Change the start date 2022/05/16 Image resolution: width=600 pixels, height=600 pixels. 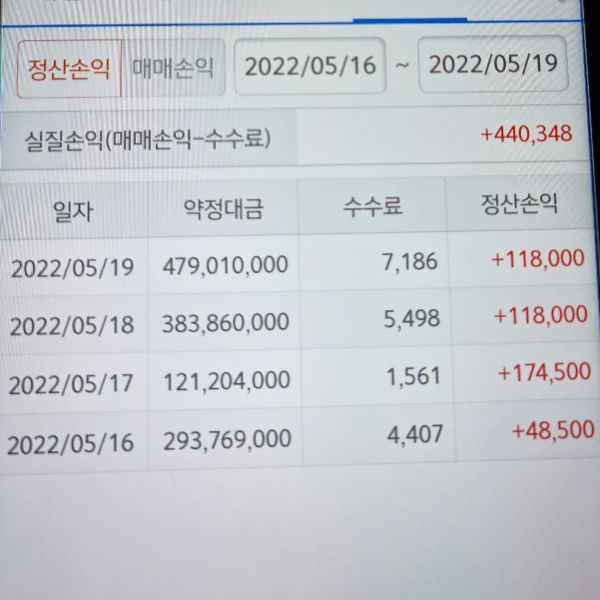pyautogui.click(x=310, y=66)
